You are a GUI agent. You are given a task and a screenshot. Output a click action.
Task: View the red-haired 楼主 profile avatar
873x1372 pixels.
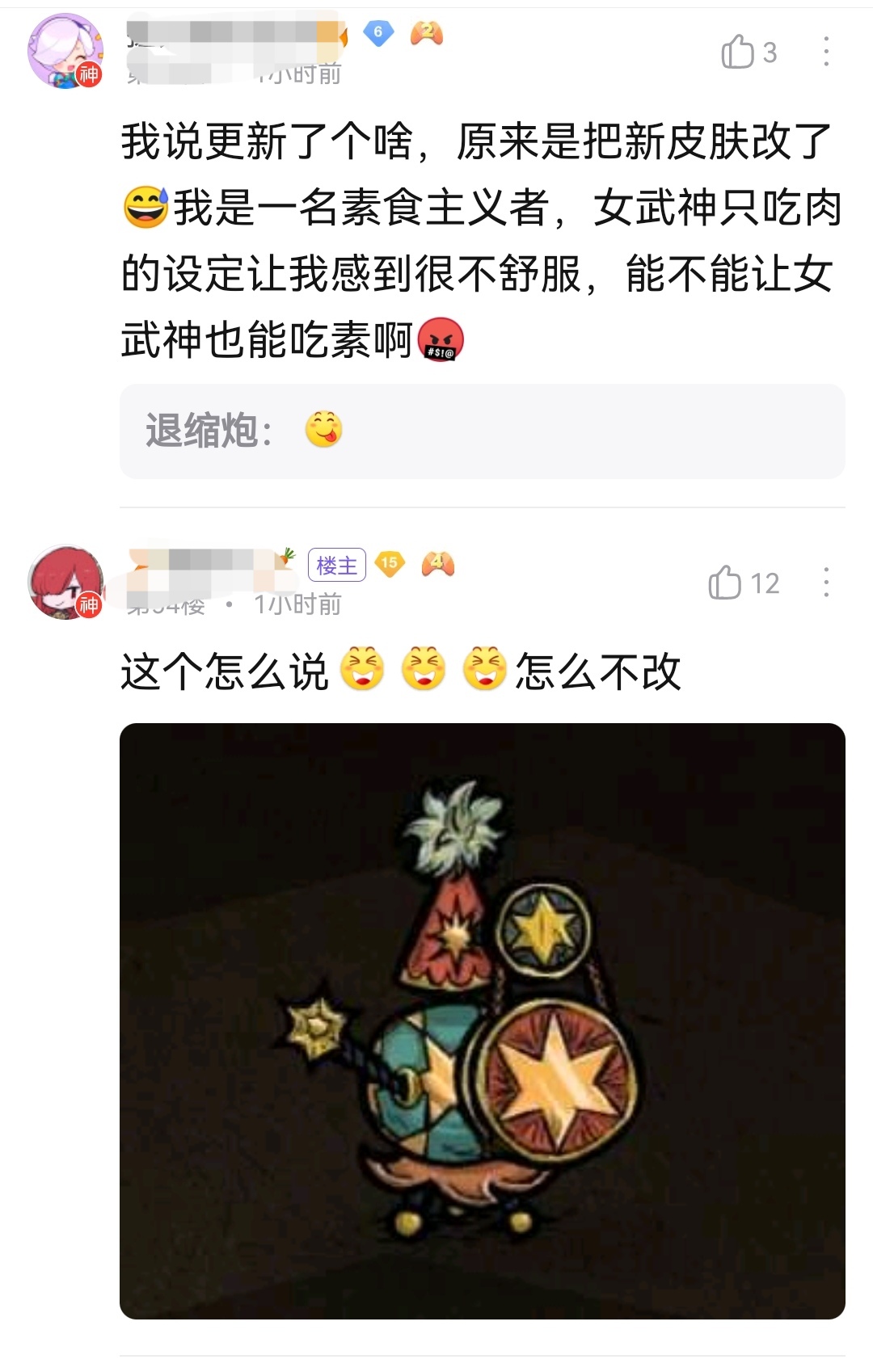[65, 582]
